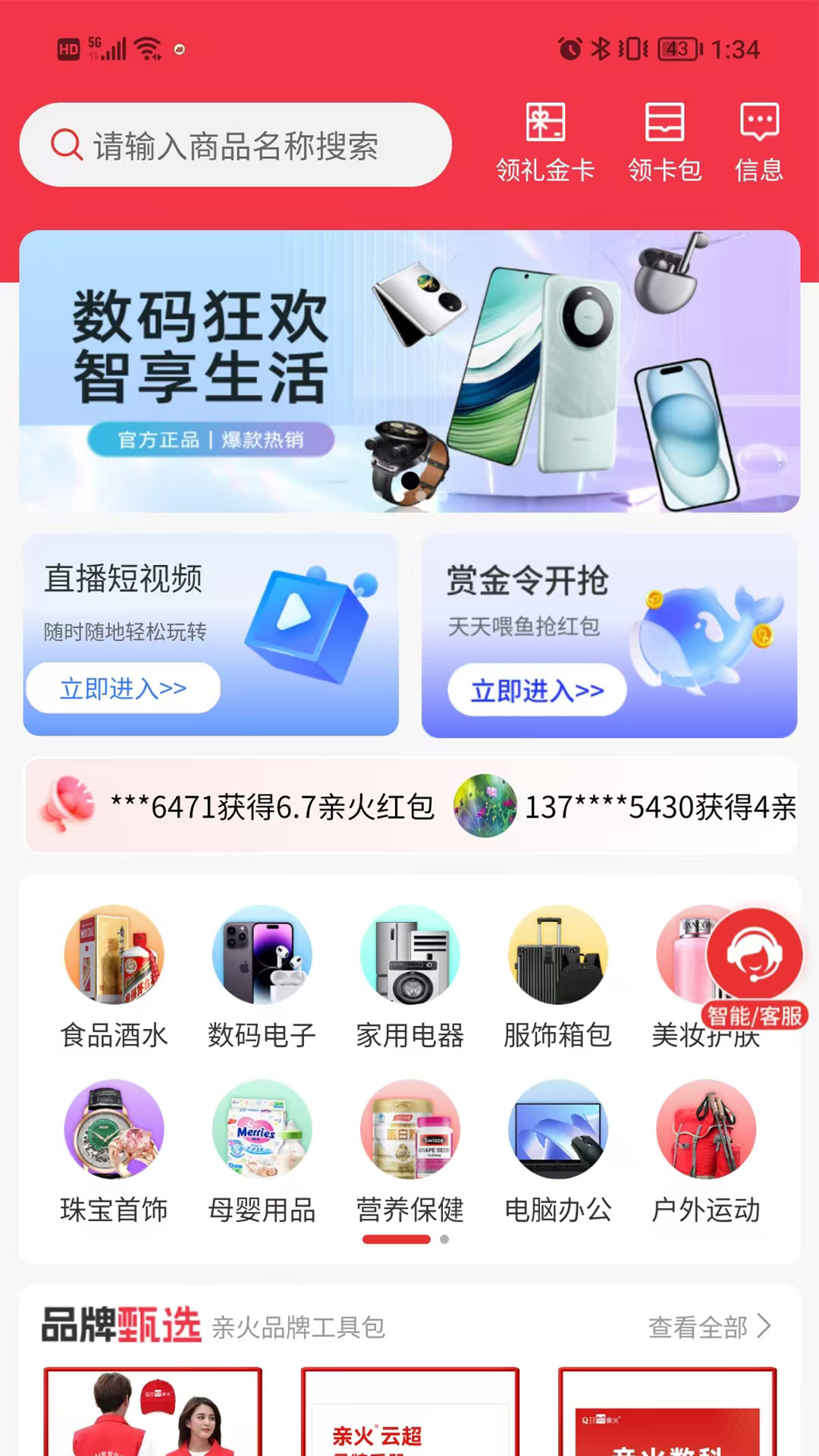Tap the product name search box
Viewport: 819px width, 1456px height.
(x=235, y=145)
